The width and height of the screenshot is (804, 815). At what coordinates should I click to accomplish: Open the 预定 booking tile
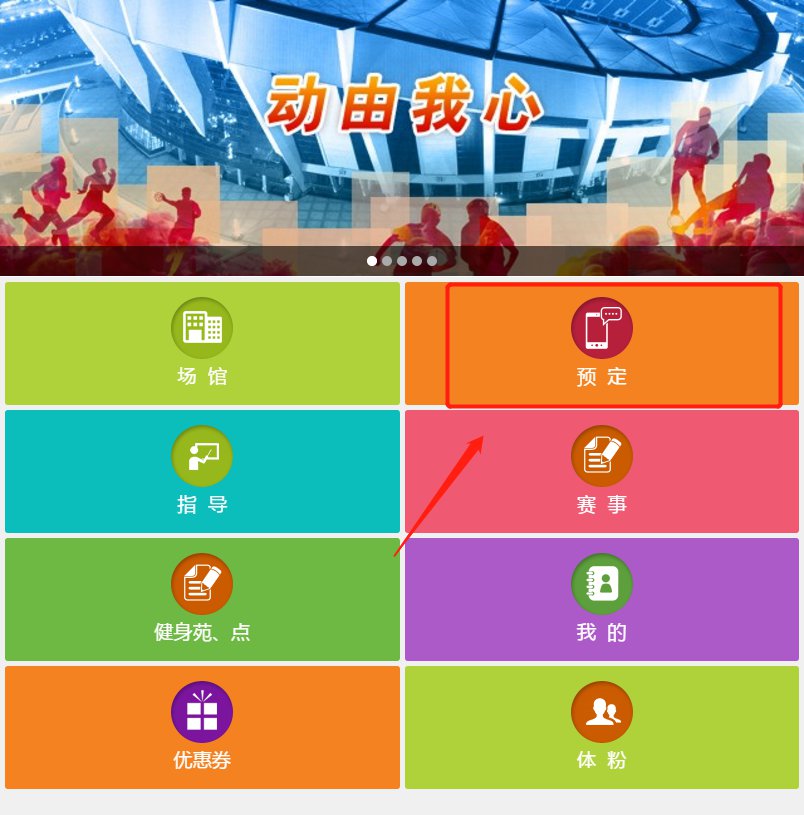point(602,343)
